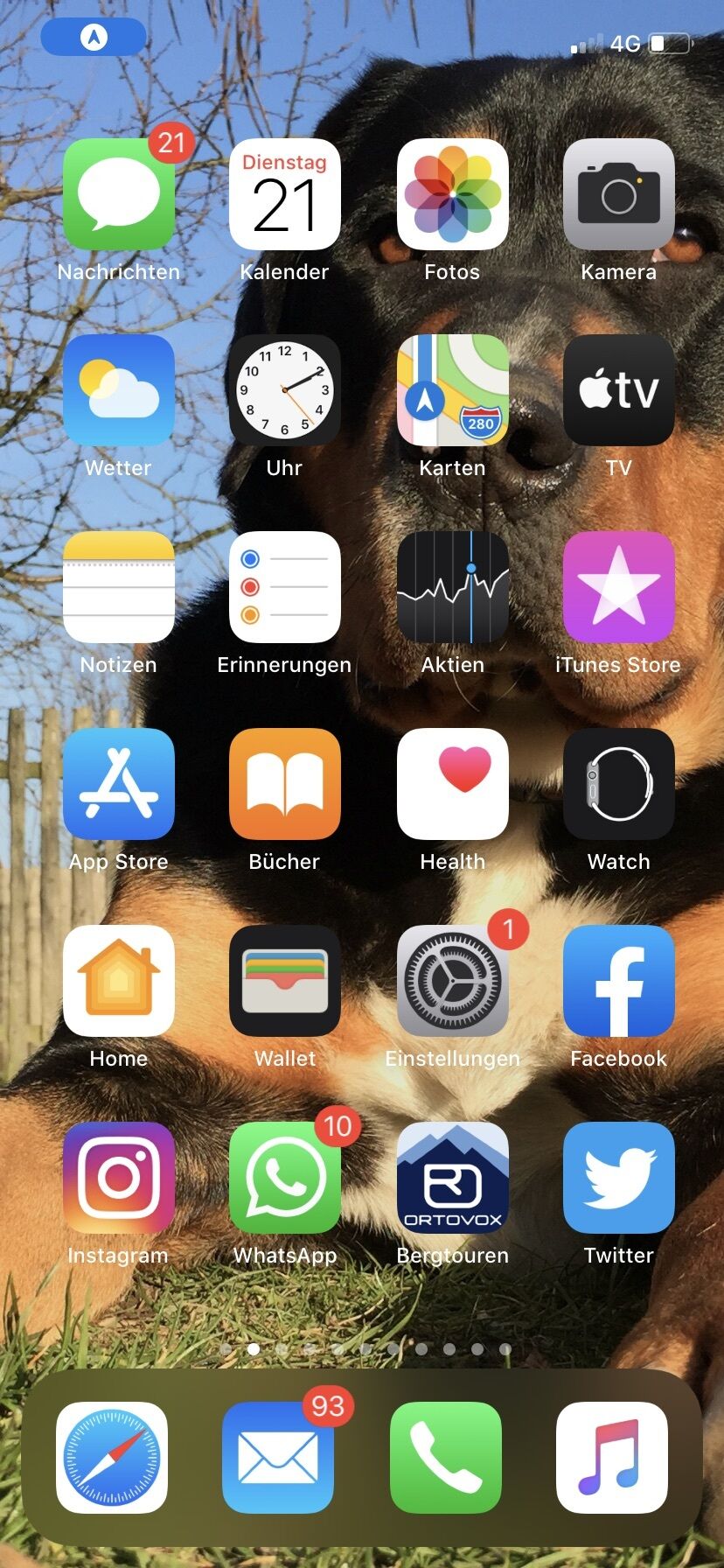Open the Kamera app
Viewport: 724px width, 1568px height.
tap(618, 194)
